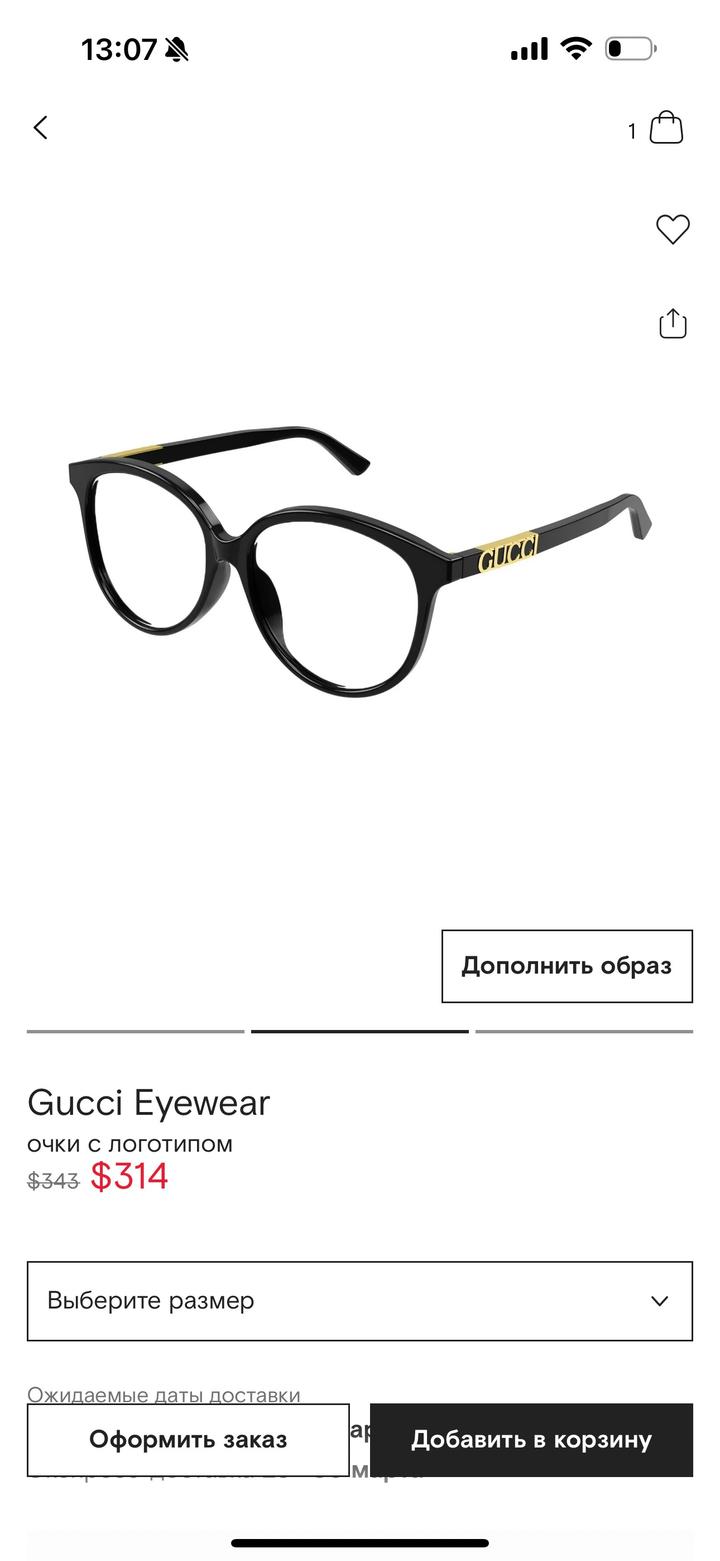Share this Gucci Eyewear product
This screenshot has width=720, height=1561.
pyautogui.click(x=673, y=323)
